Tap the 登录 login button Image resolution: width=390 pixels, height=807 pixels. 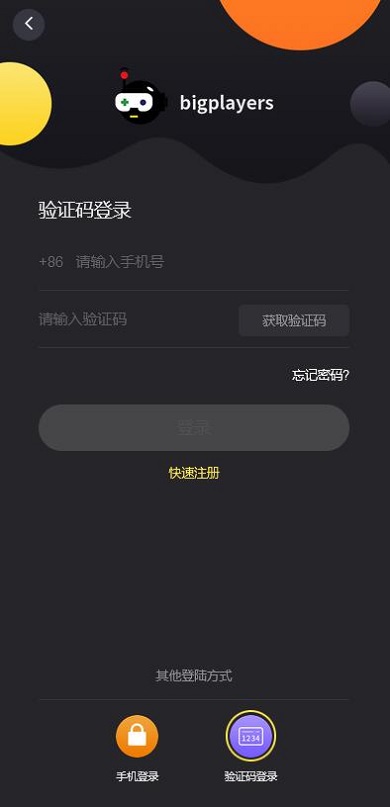tap(194, 428)
